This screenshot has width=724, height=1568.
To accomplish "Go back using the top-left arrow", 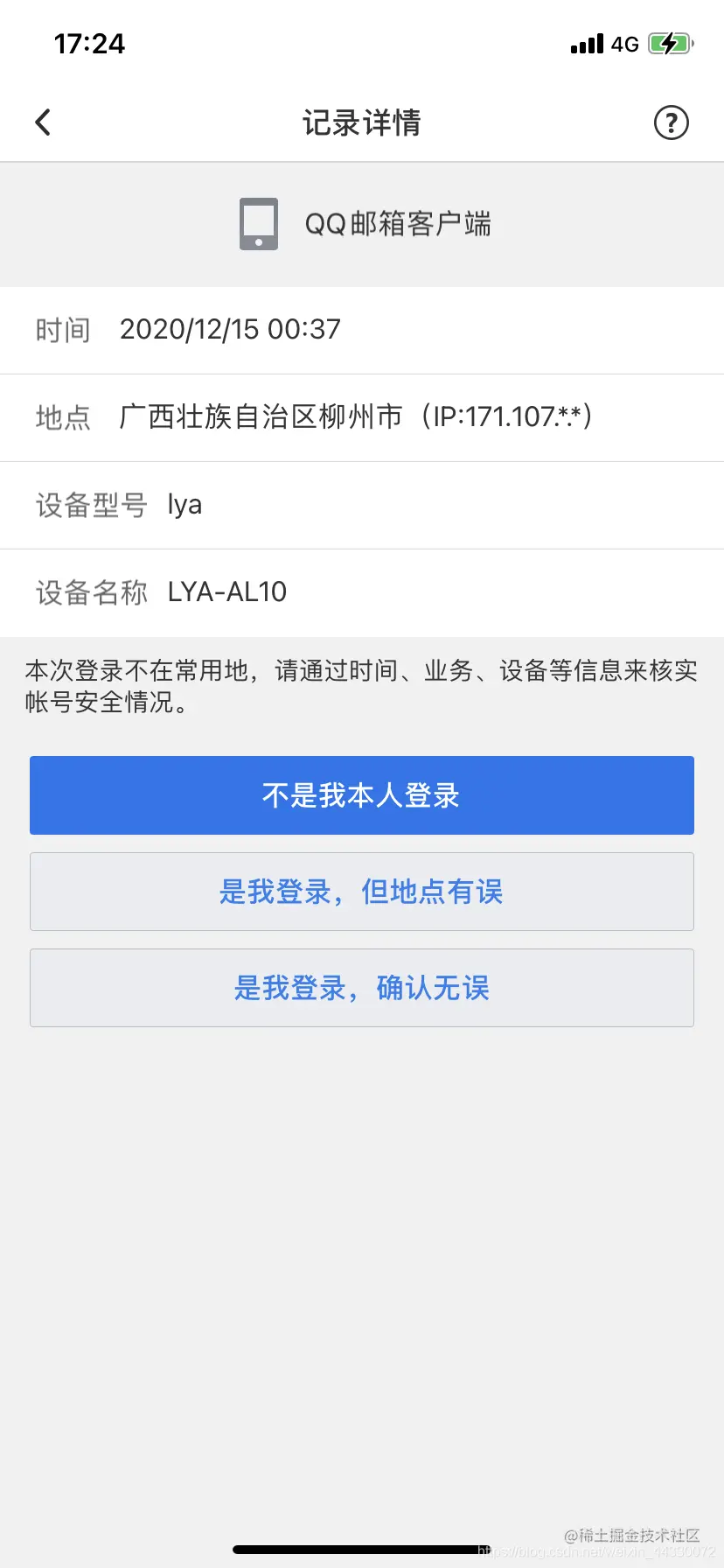I will (x=43, y=122).
